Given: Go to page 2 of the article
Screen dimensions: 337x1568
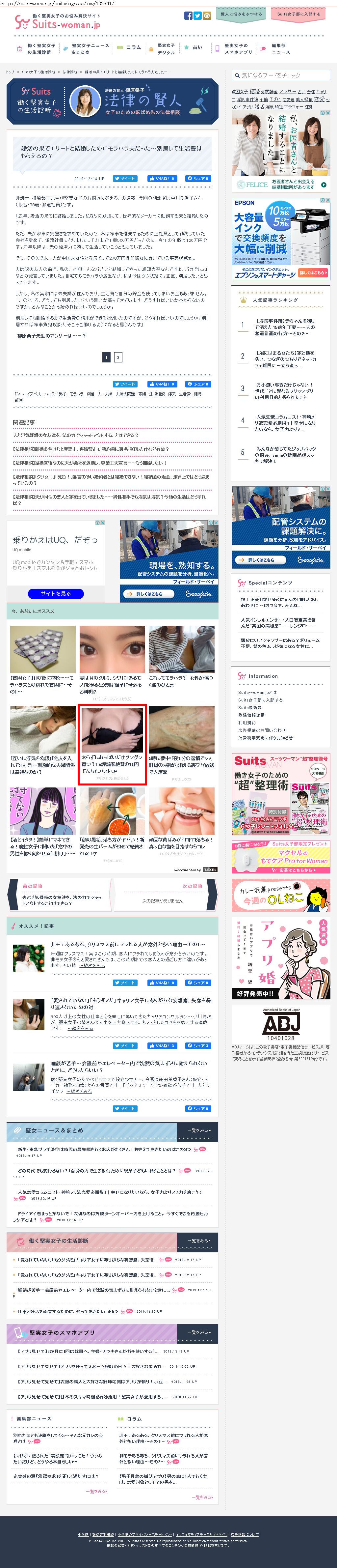Looking at the screenshot, I should 118,357.
